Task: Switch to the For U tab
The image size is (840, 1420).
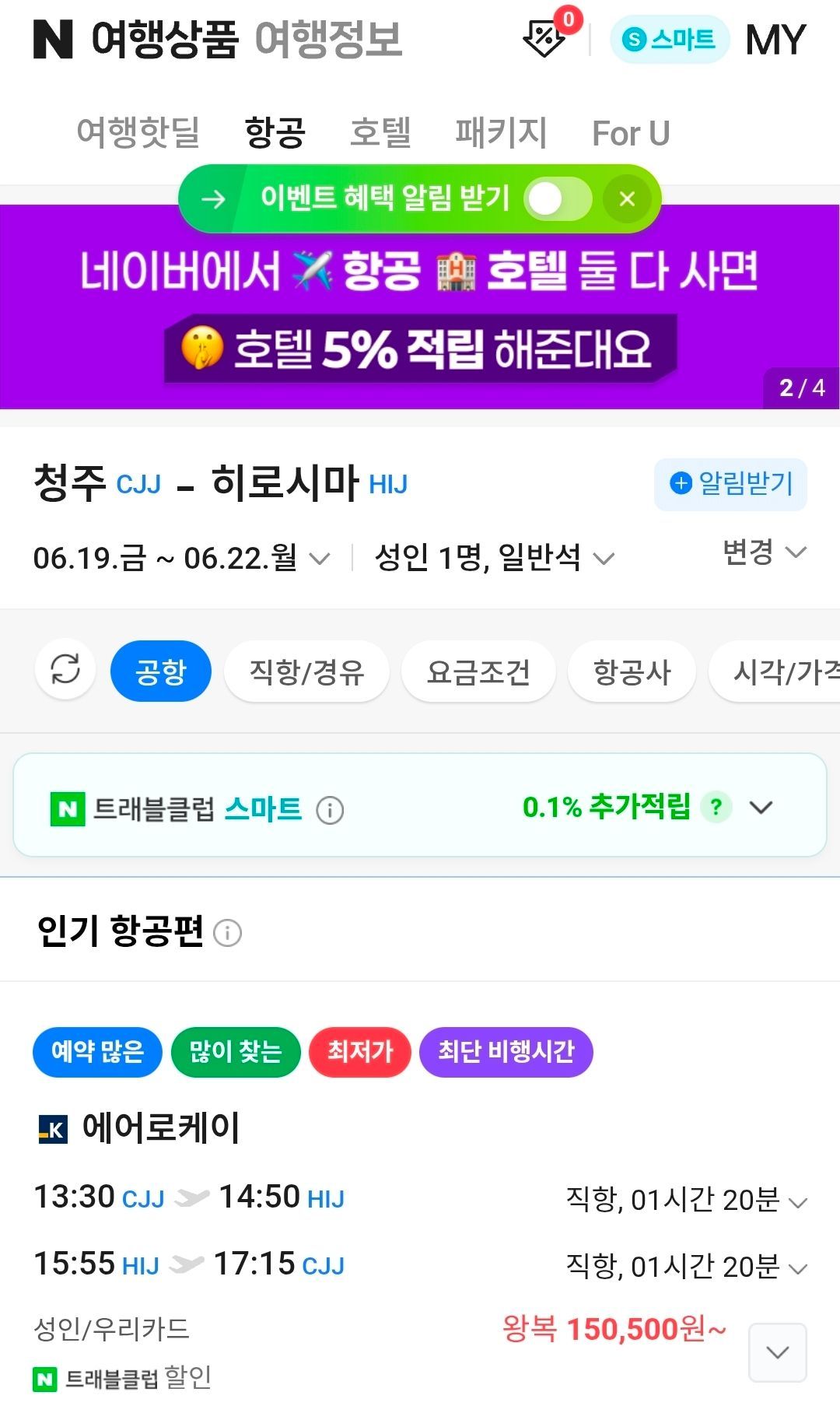Action: tap(631, 133)
